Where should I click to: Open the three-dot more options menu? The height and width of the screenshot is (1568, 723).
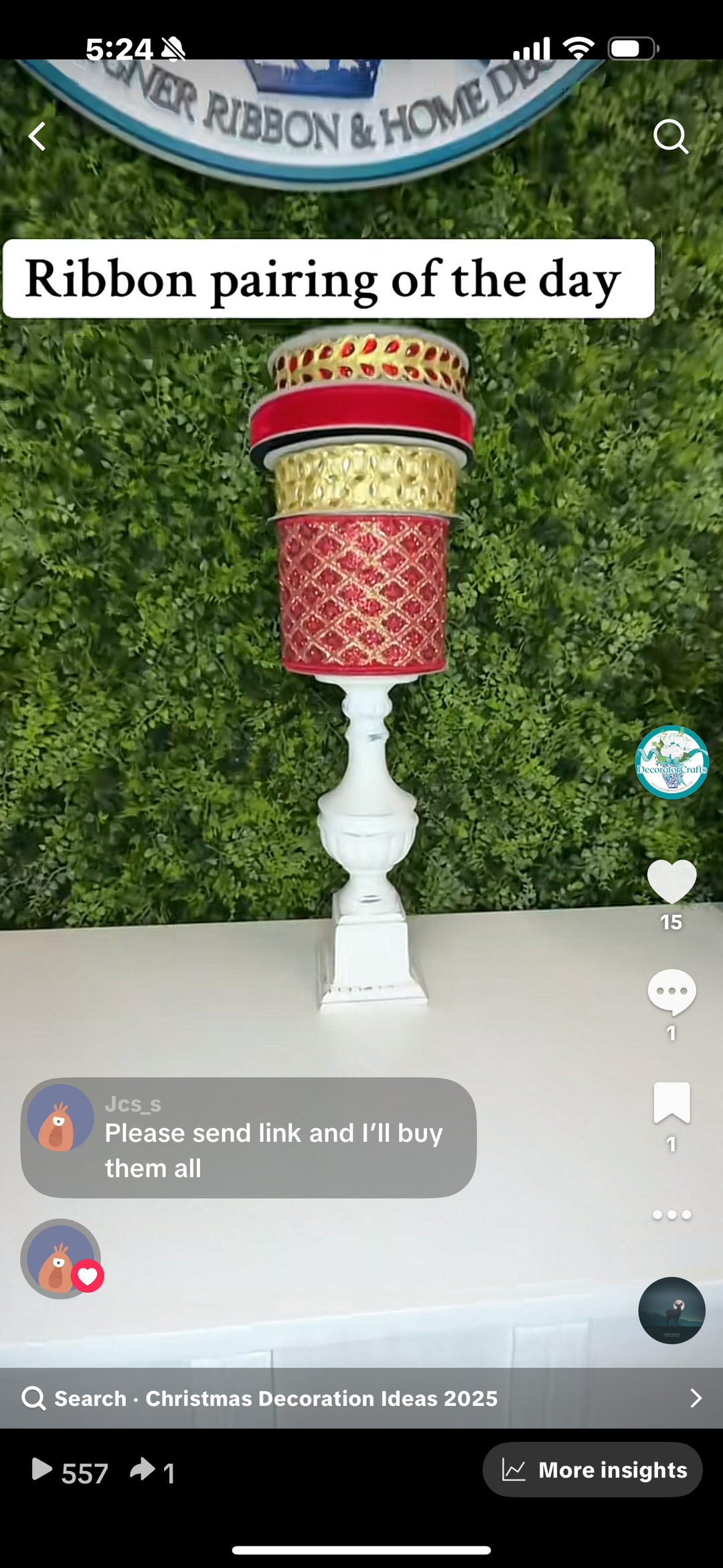[x=671, y=1214]
